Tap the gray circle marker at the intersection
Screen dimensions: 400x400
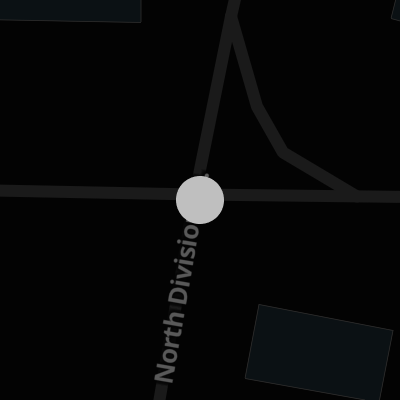point(200,200)
